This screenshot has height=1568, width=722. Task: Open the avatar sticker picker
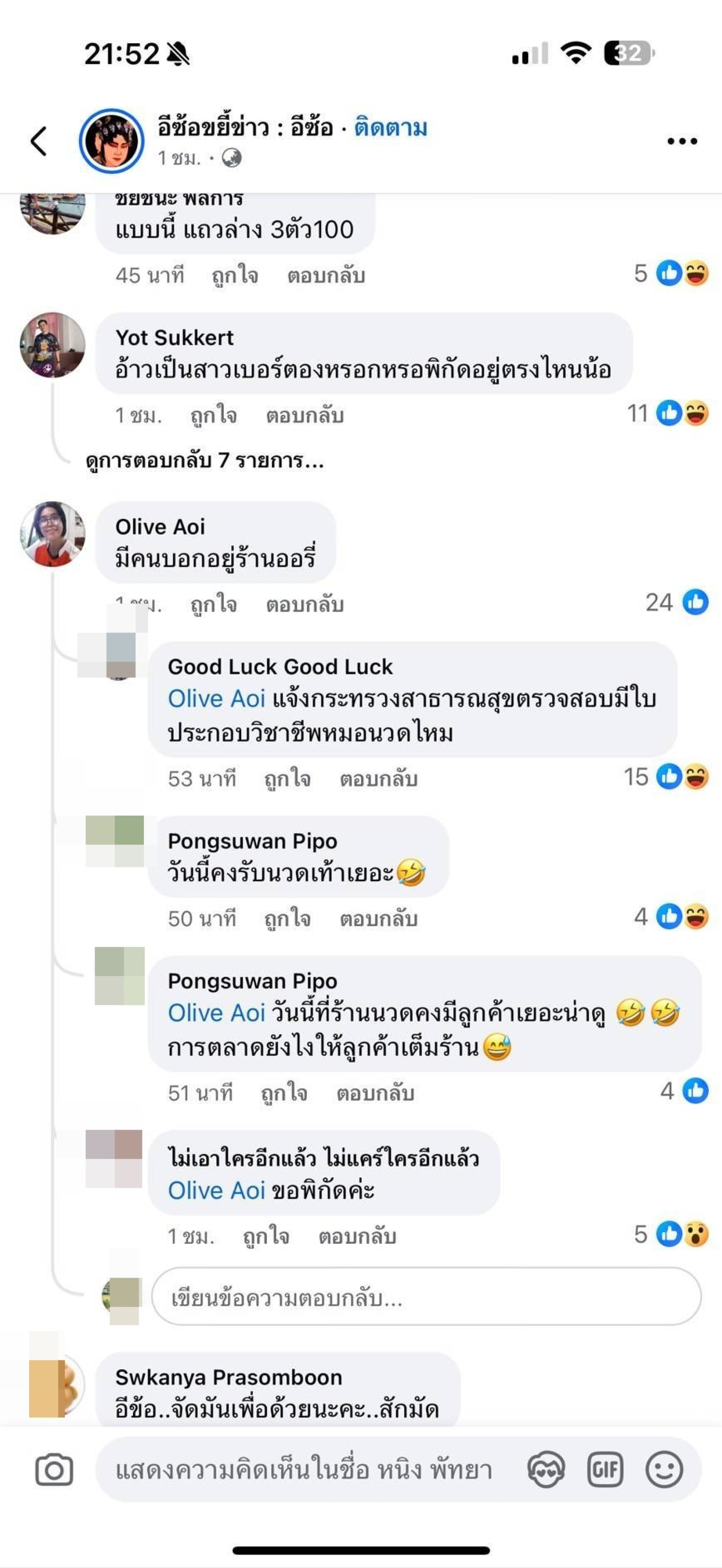point(546,1470)
